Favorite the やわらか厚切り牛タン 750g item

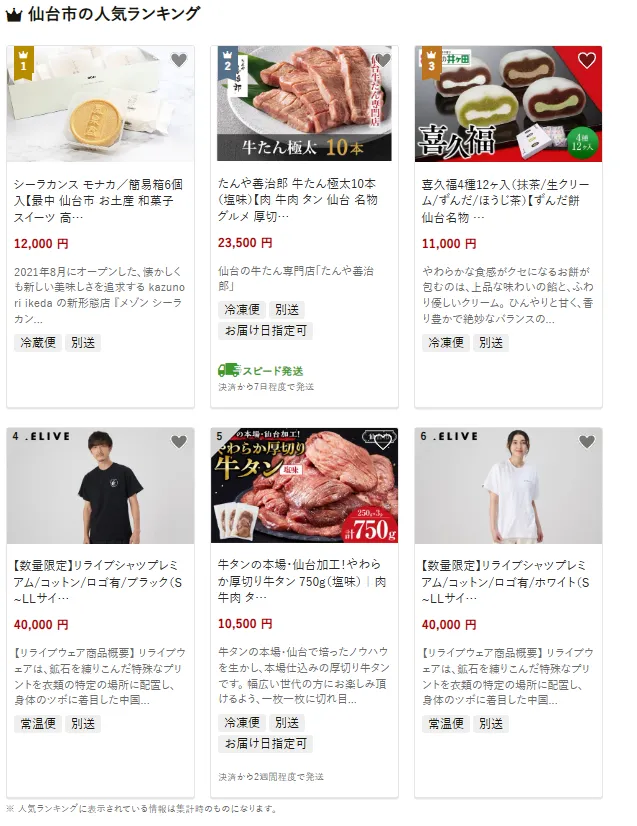[x=383, y=442]
